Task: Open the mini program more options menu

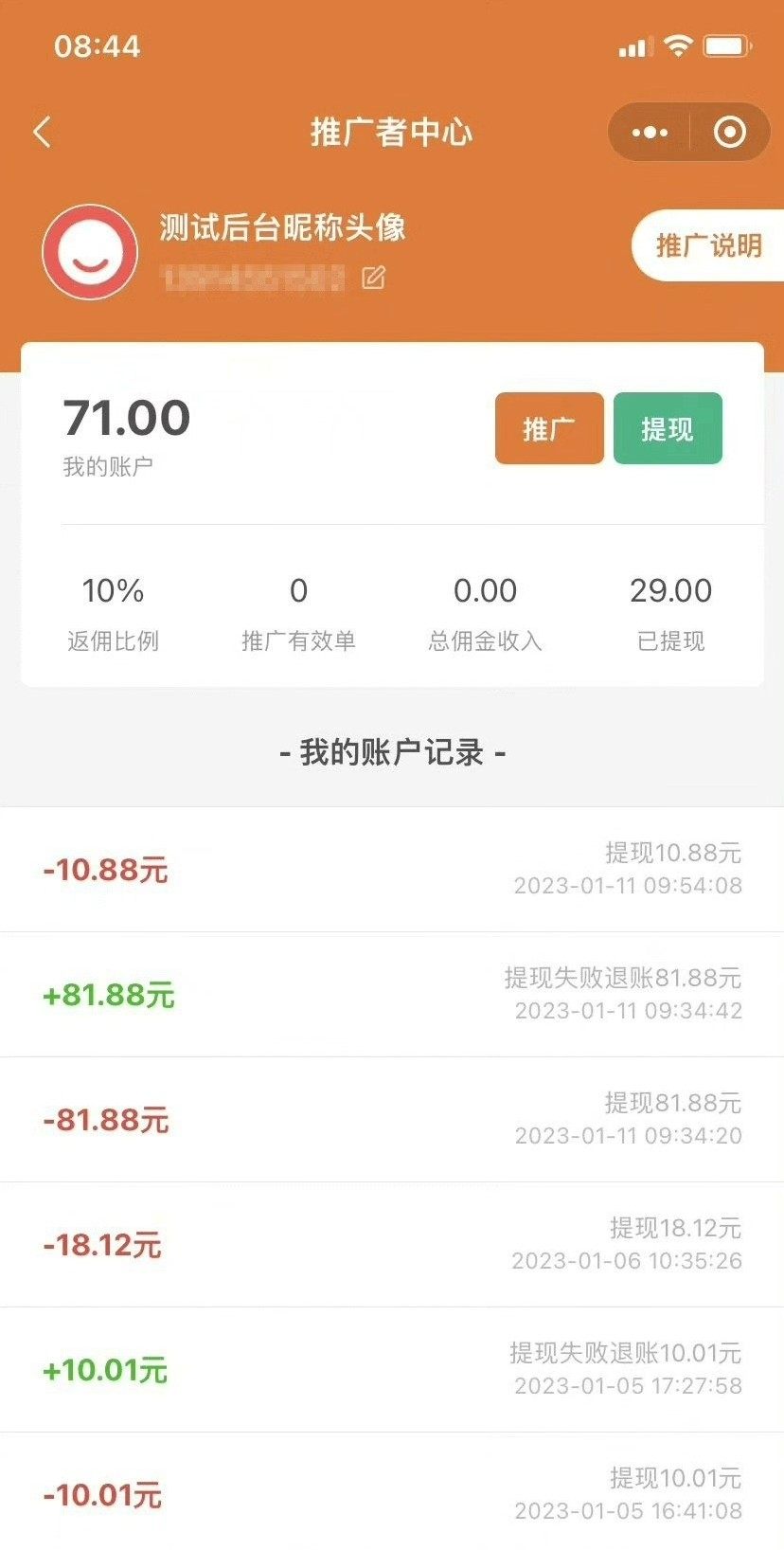Action: [650, 133]
